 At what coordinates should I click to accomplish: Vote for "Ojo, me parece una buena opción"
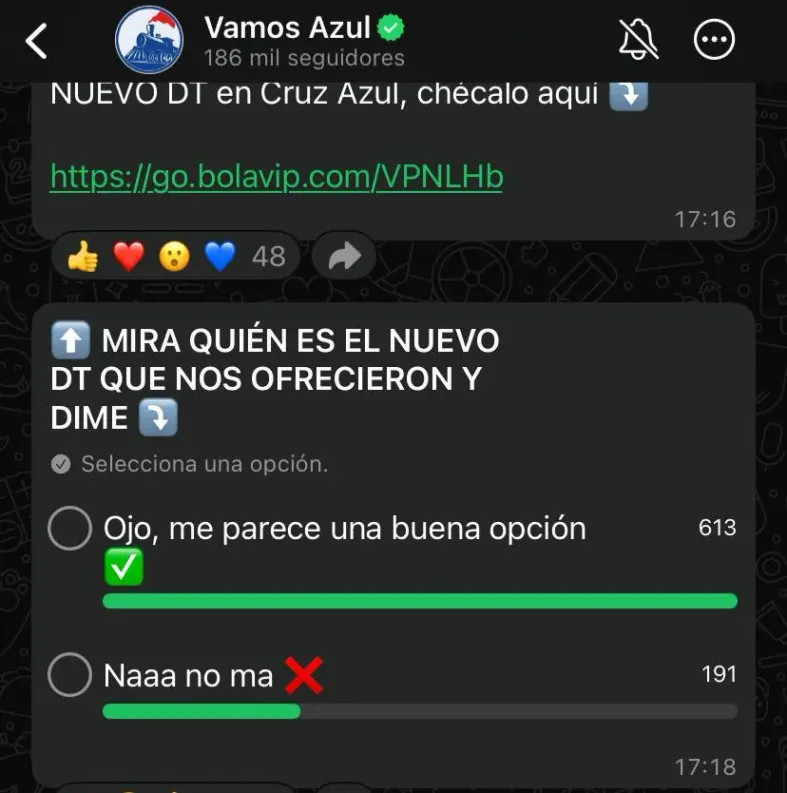[x=70, y=529]
